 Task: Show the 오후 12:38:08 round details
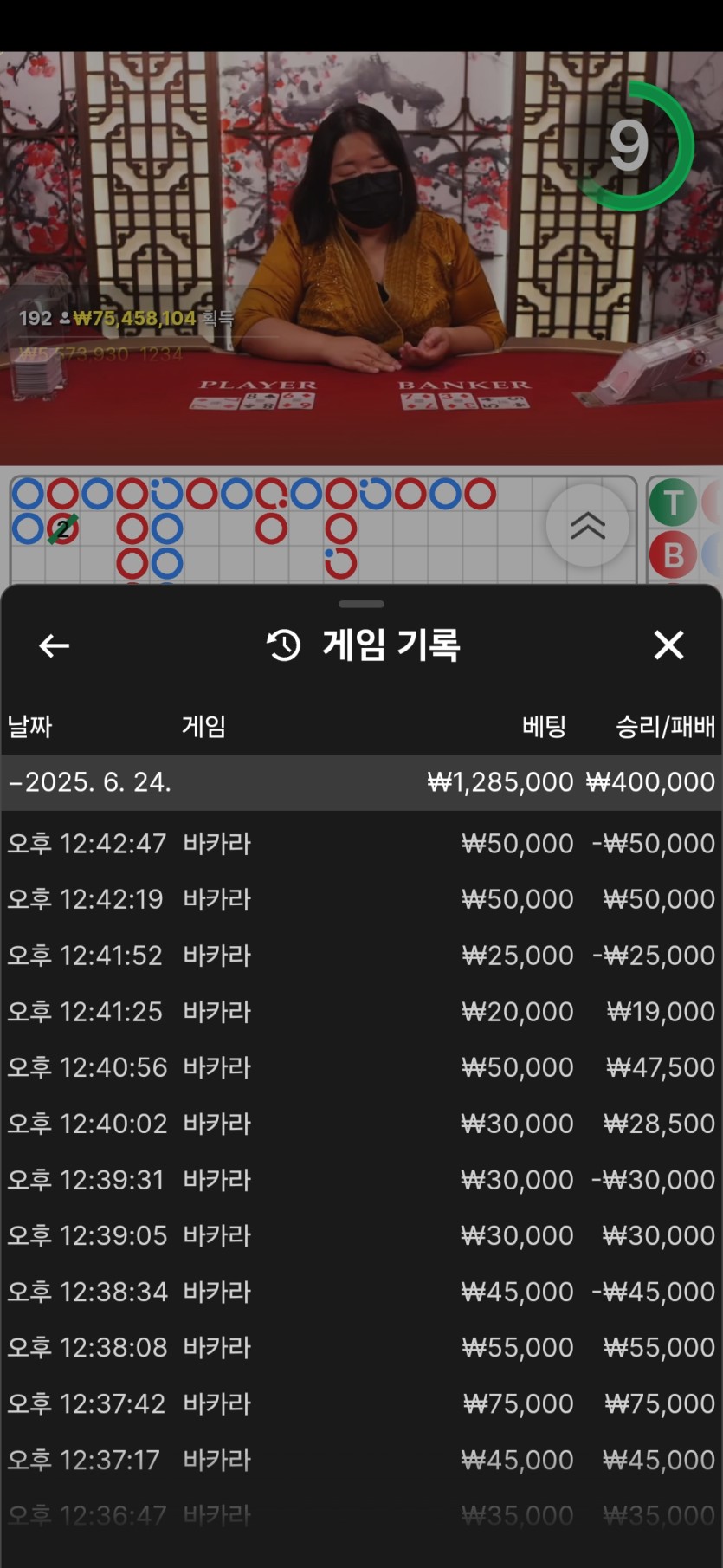click(361, 1348)
